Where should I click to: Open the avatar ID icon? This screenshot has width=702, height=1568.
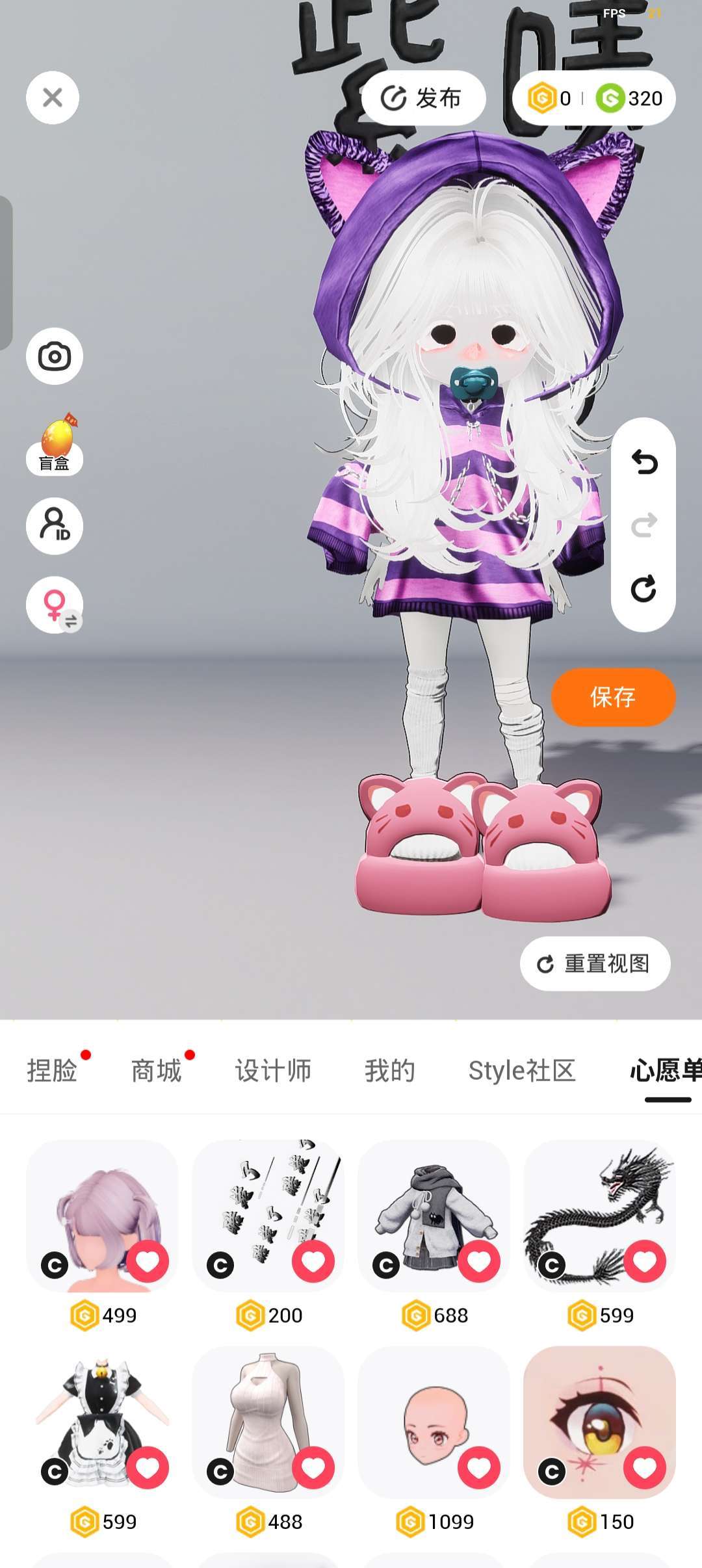(55, 526)
